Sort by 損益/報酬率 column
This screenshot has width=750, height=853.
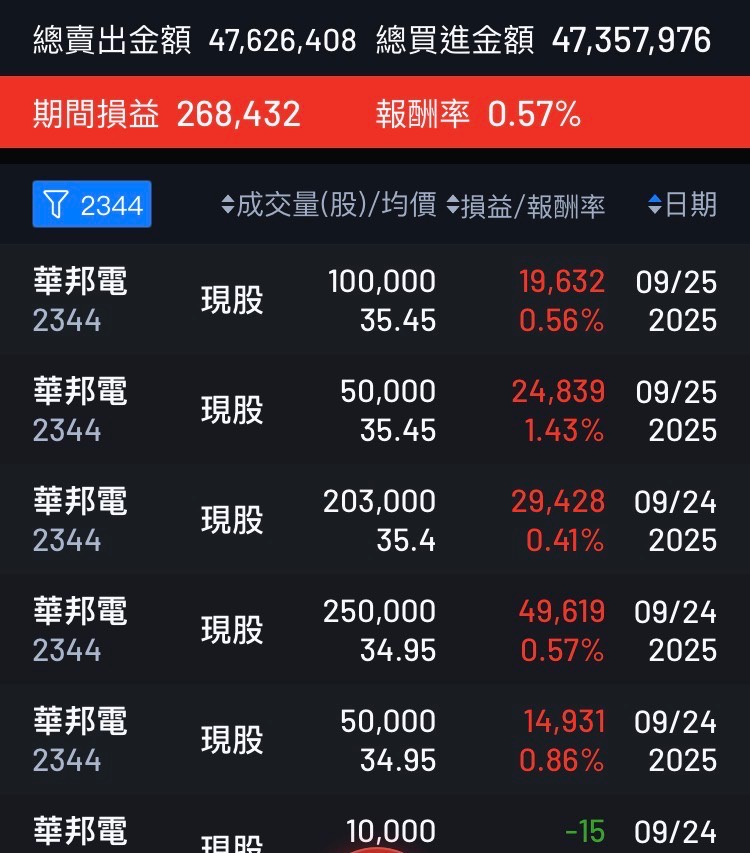tap(526, 206)
